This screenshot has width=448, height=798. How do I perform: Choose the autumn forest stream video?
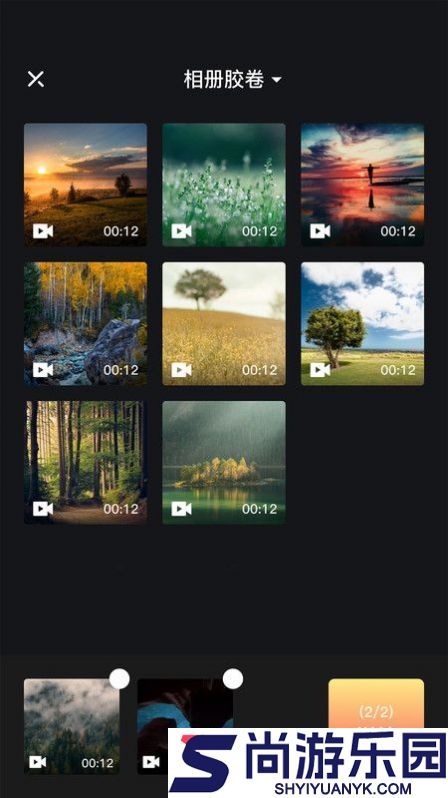[x=86, y=324]
